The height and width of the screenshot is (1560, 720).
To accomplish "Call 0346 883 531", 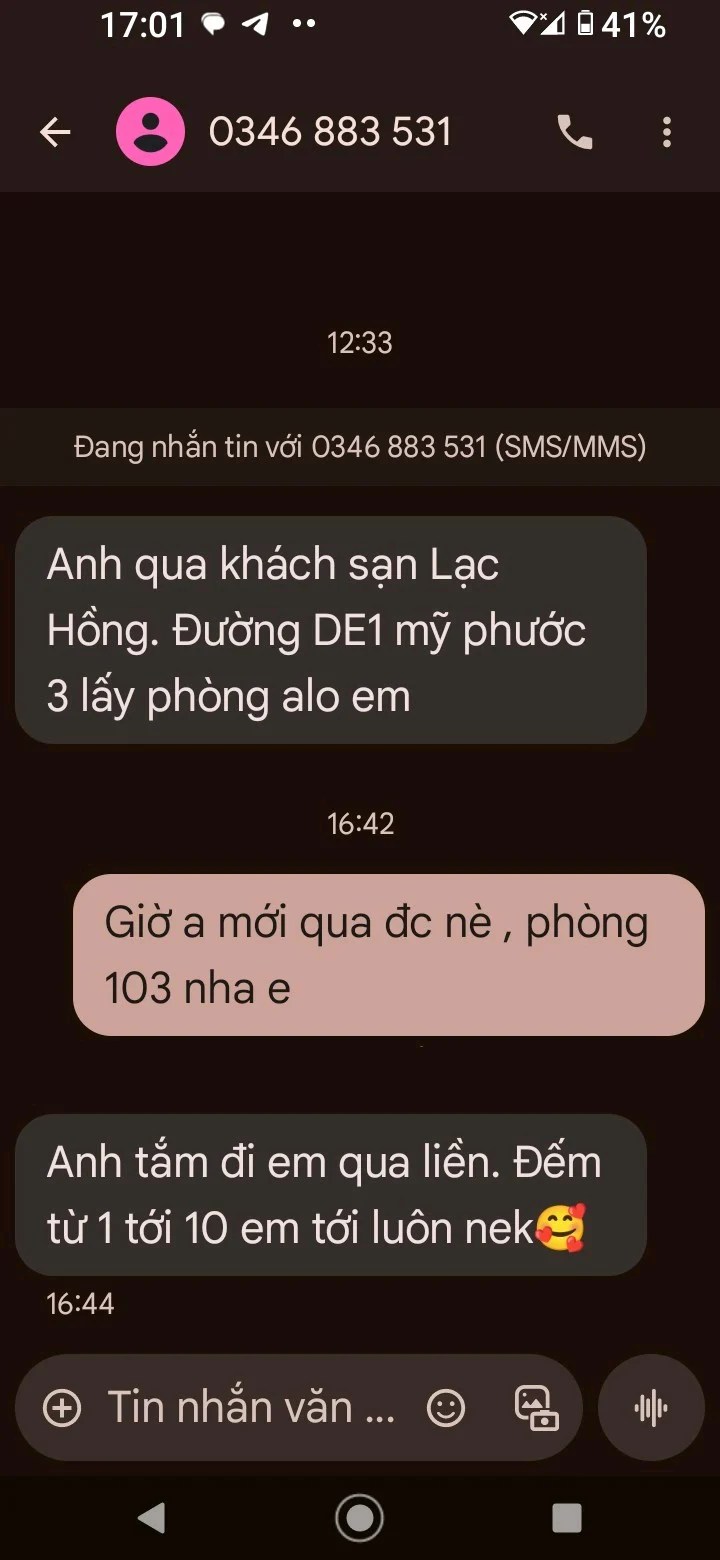I will [574, 132].
